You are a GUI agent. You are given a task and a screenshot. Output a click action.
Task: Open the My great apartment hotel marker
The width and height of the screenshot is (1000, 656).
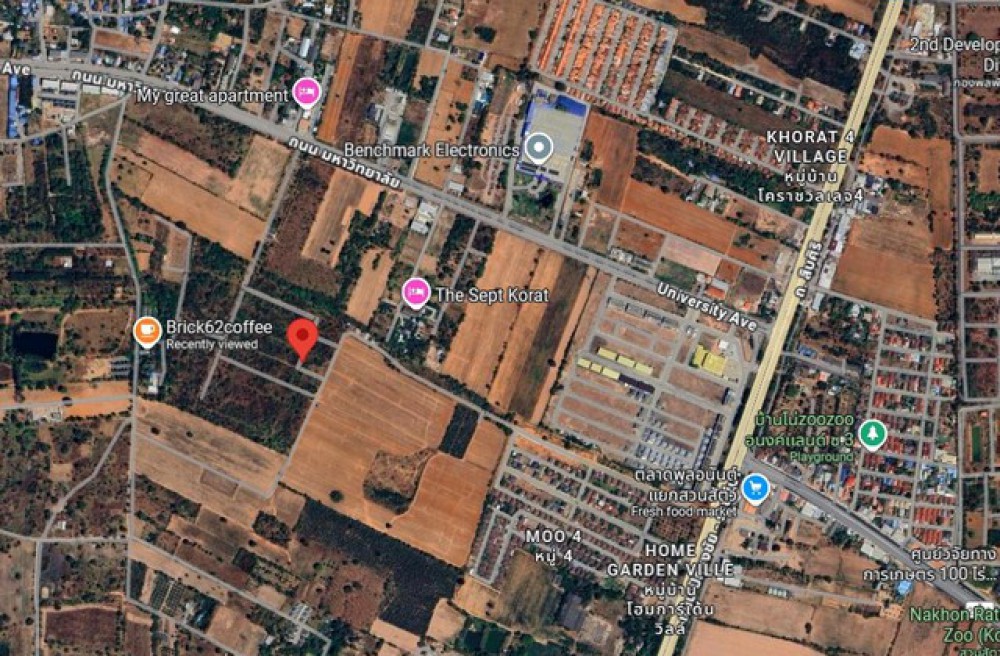(307, 94)
